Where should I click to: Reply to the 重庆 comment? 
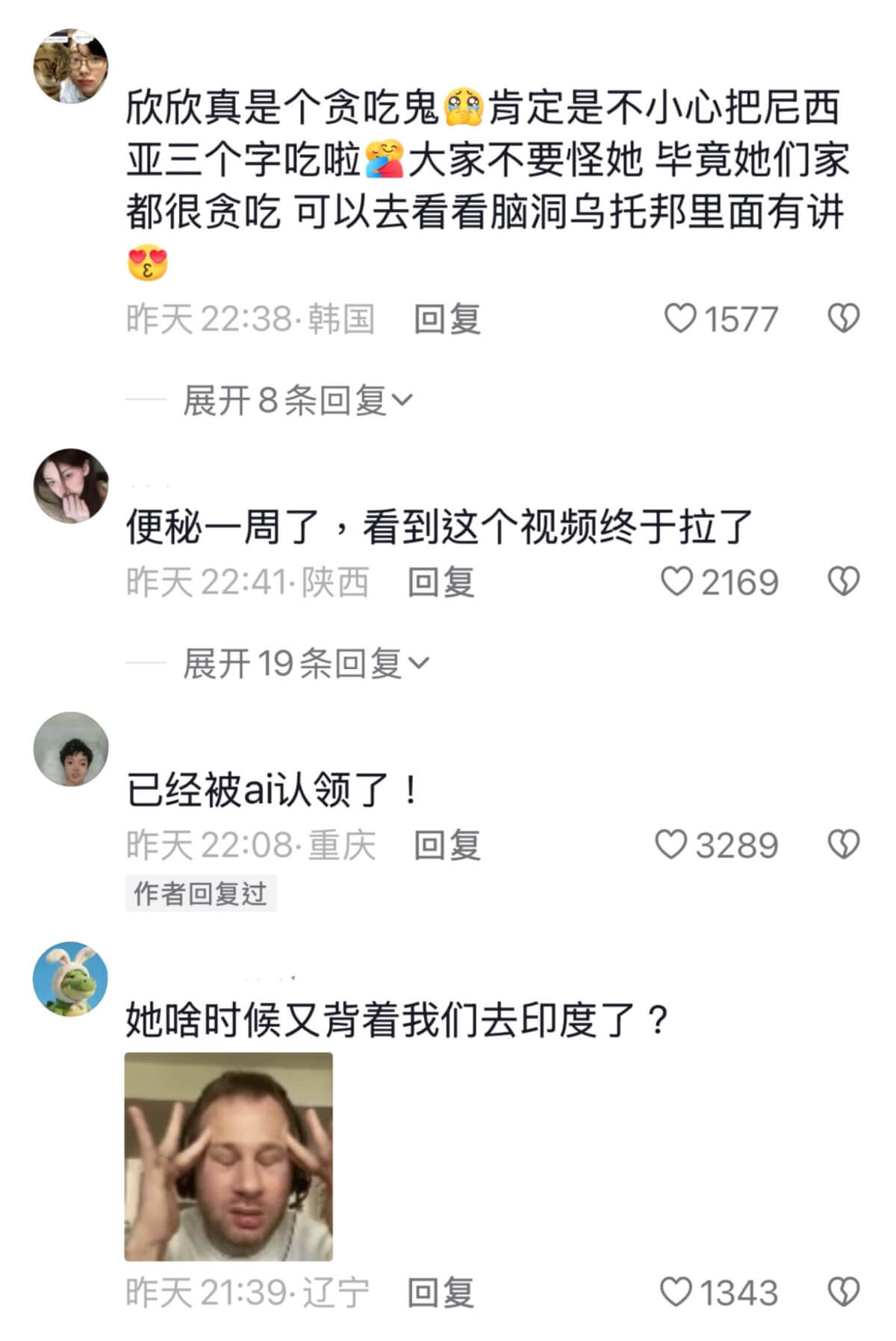447,845
